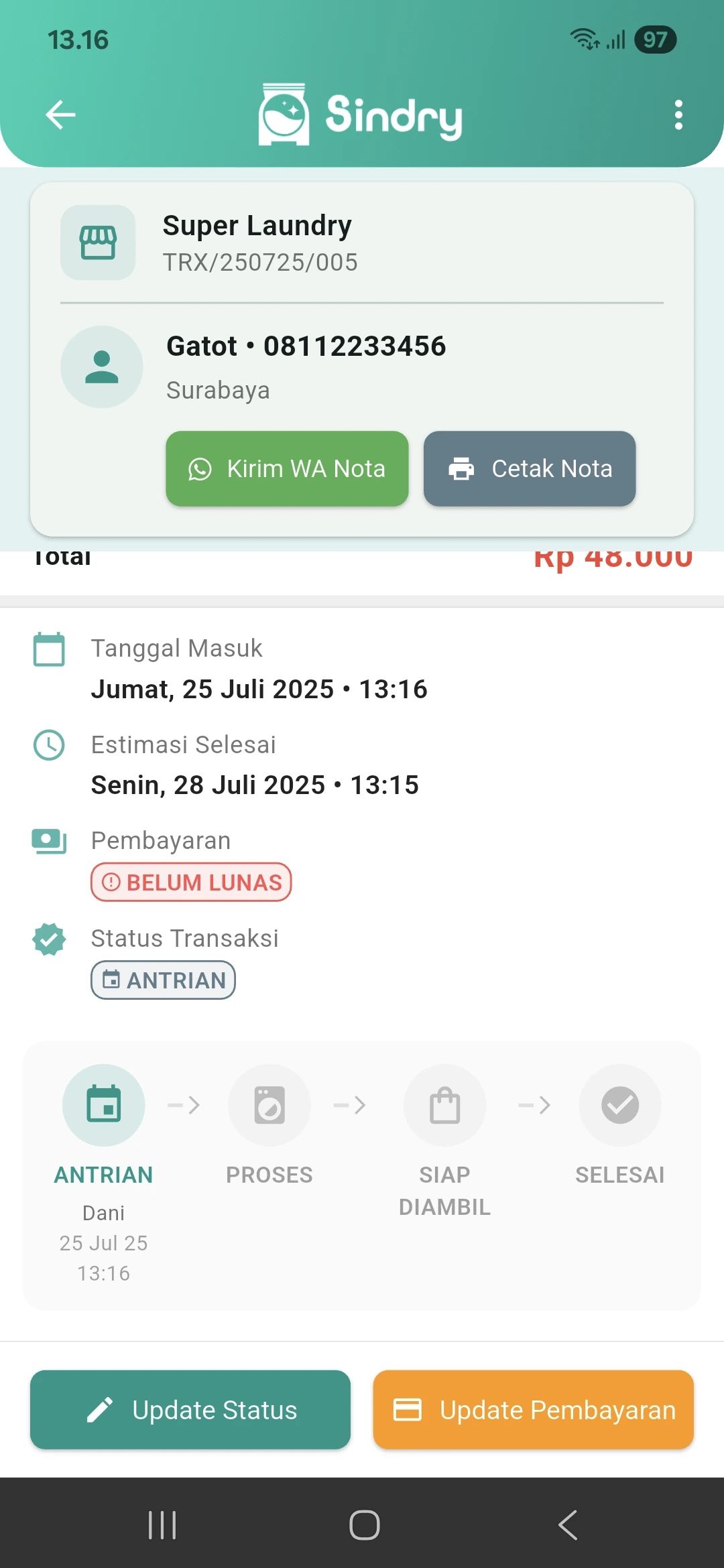The width and height of the screenshot is (724, 1568).
Task: Select the ANTRIAN status chip
Action: [163, 980]
